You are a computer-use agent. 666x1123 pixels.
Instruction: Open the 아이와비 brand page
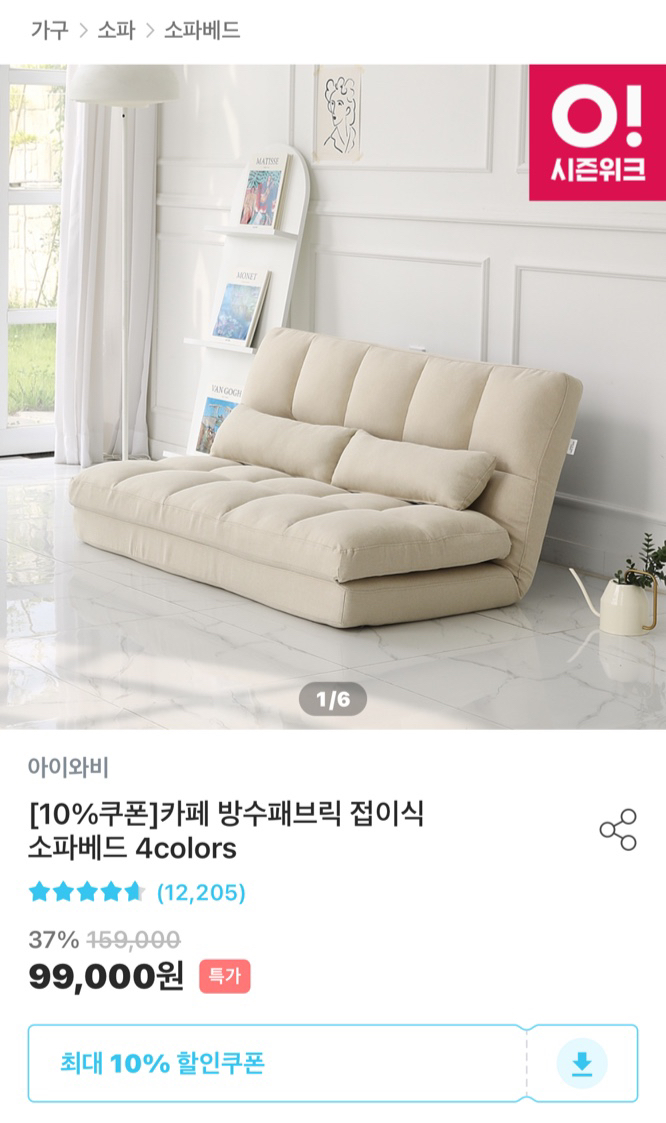point(68,767)
